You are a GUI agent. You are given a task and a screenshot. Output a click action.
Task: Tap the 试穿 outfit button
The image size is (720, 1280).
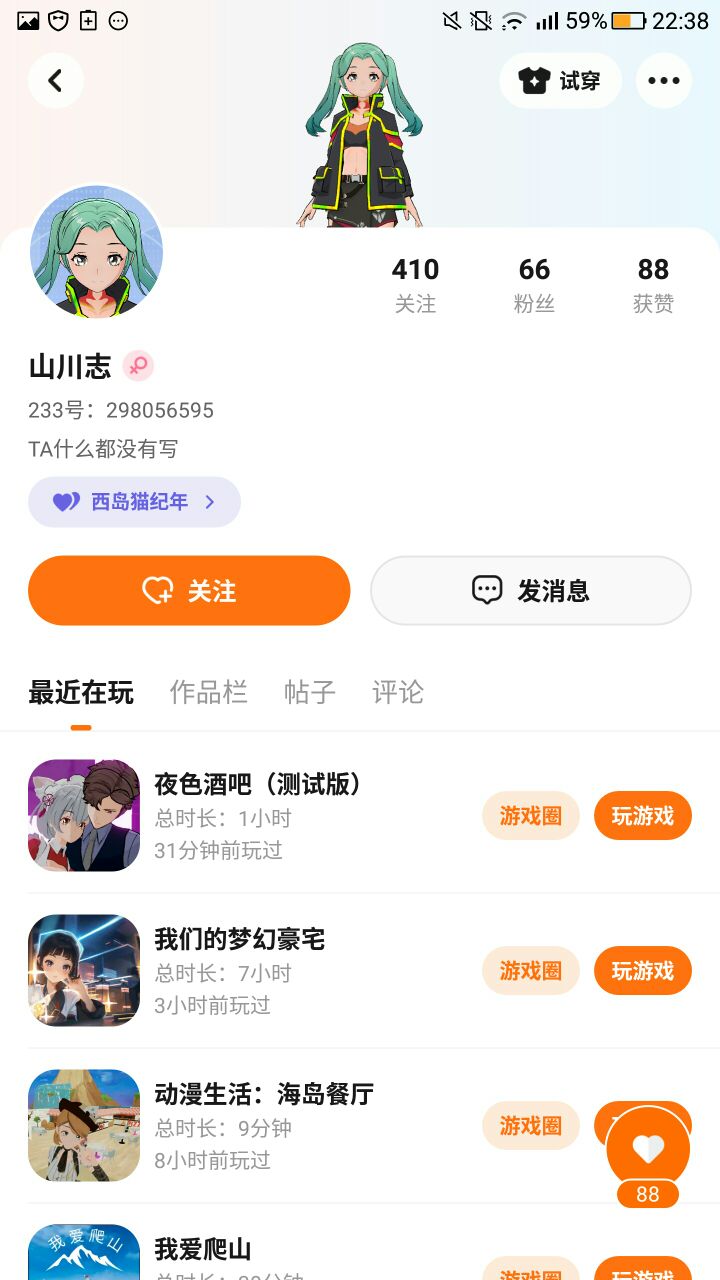(x=560, y=81)
